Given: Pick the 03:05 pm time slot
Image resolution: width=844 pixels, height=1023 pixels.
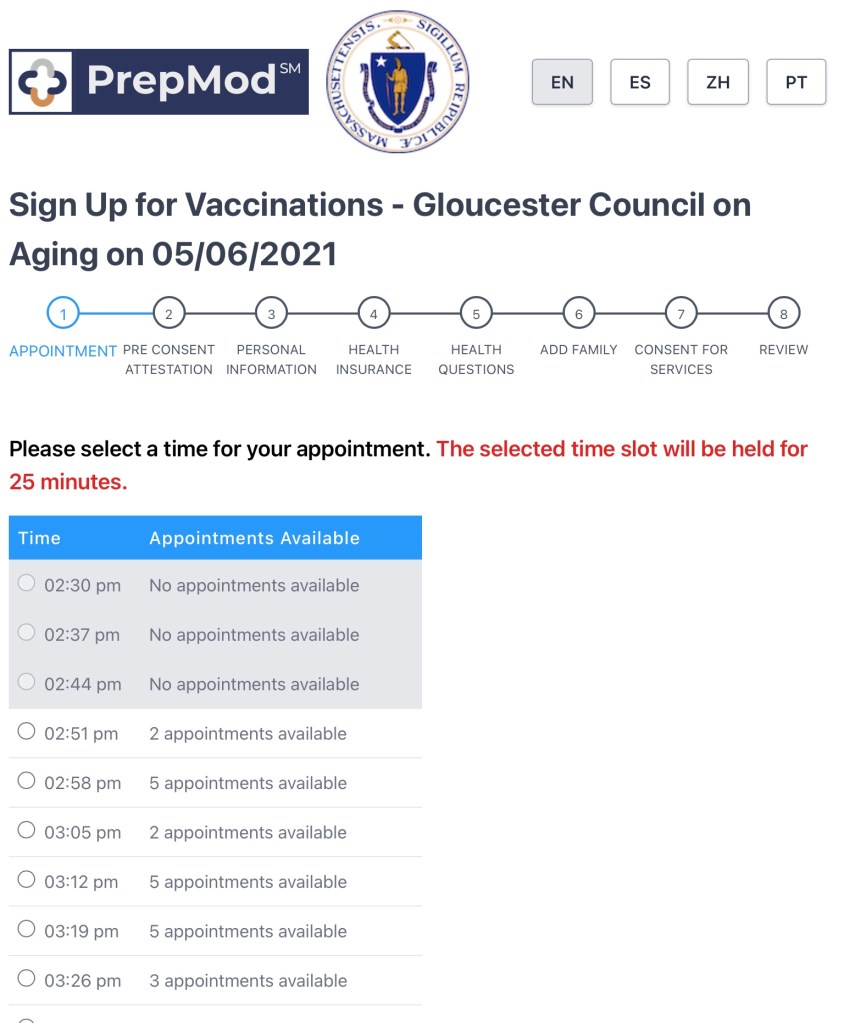Looking at the screenshot, I should 27,830.
